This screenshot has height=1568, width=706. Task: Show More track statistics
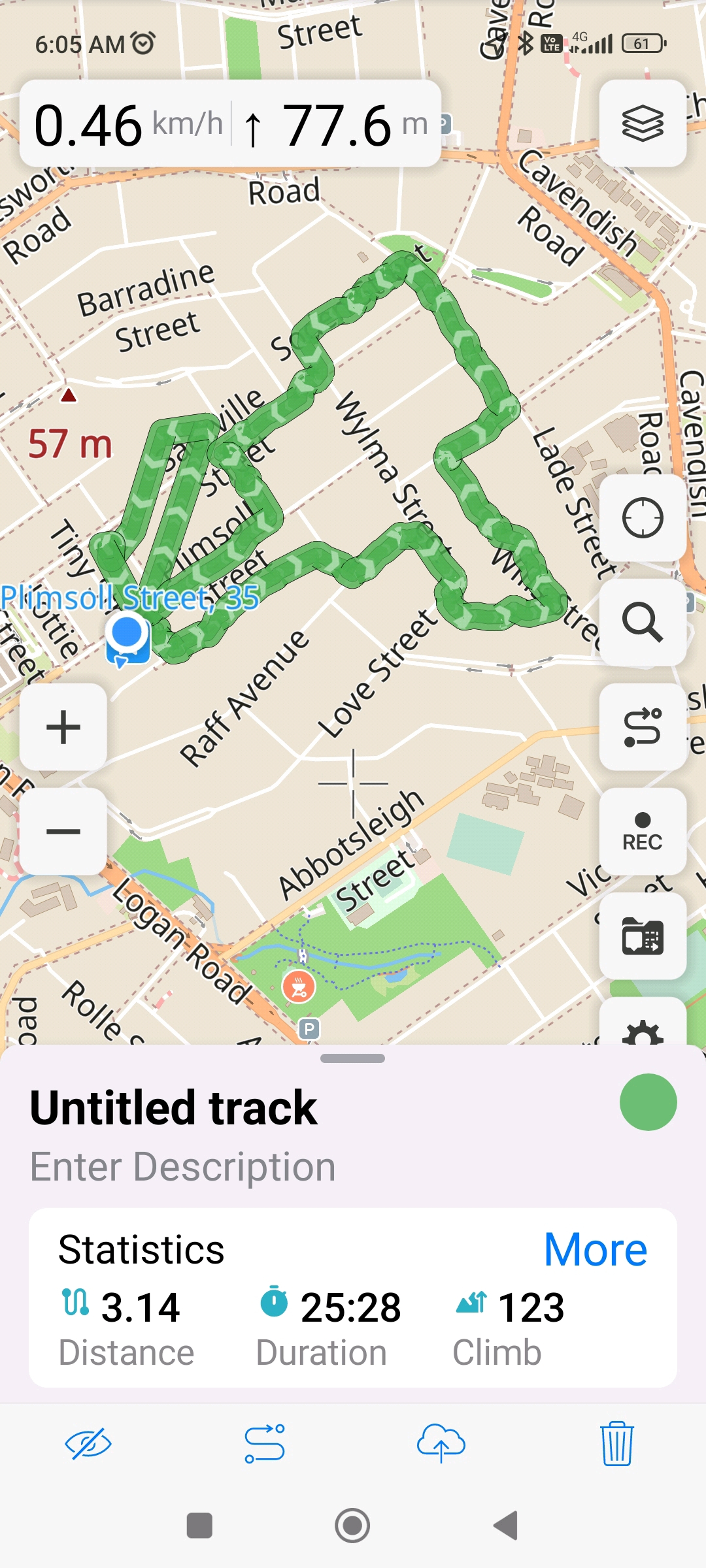pos(595,1249)
